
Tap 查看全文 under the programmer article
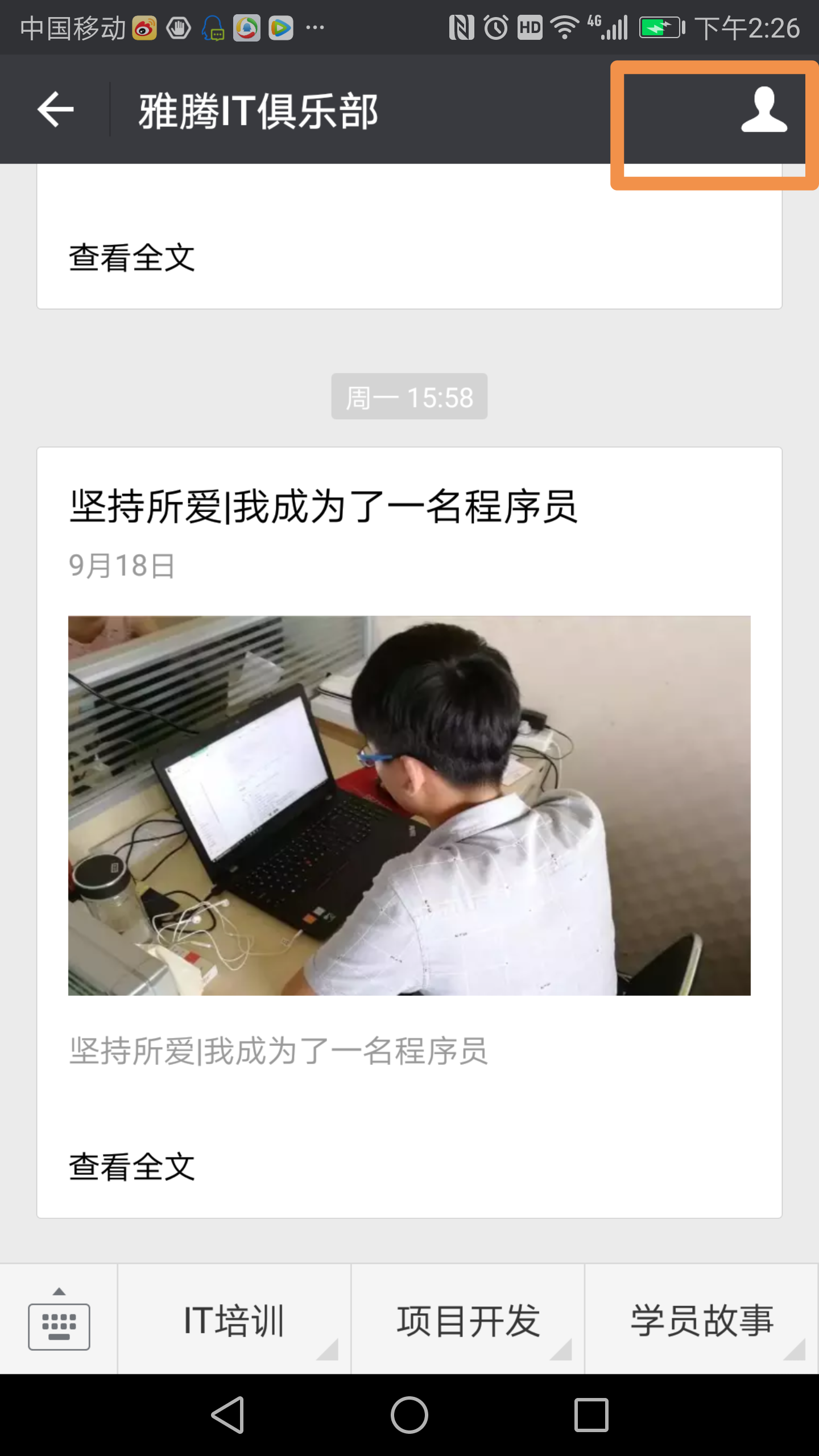(132, 1167)
